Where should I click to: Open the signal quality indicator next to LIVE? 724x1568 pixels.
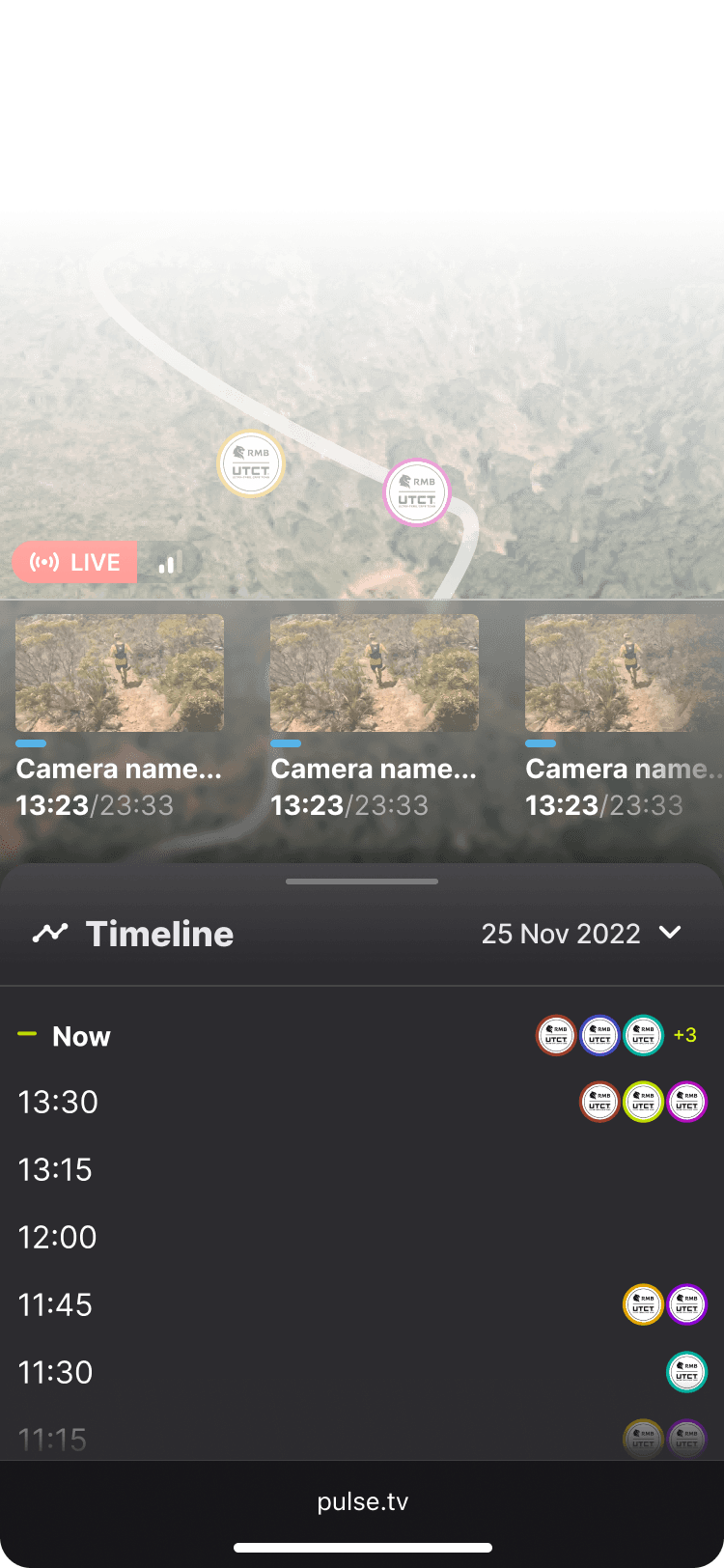(x=170, y=562)
